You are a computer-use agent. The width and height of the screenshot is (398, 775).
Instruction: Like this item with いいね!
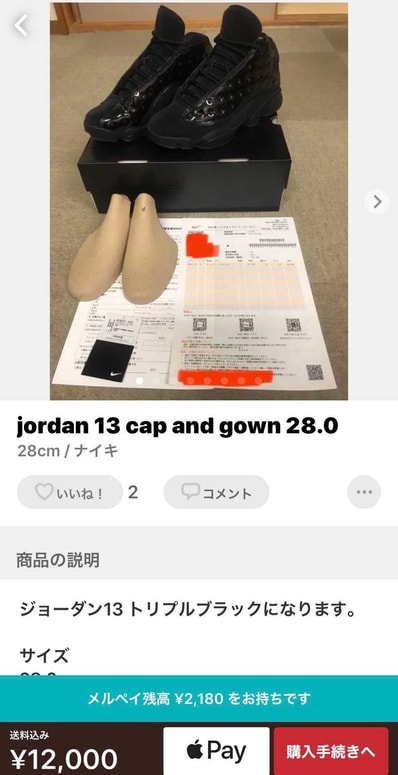point(70,492)
